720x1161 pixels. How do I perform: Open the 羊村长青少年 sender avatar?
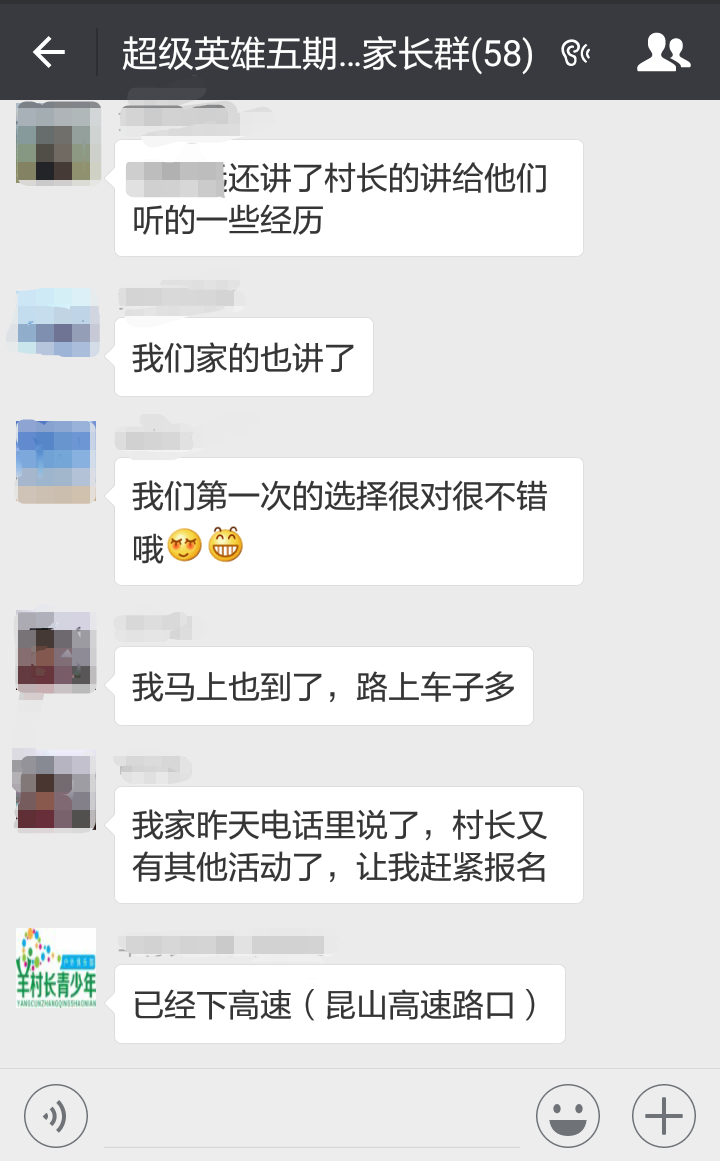pyautogui.click(x=56, y=968)
